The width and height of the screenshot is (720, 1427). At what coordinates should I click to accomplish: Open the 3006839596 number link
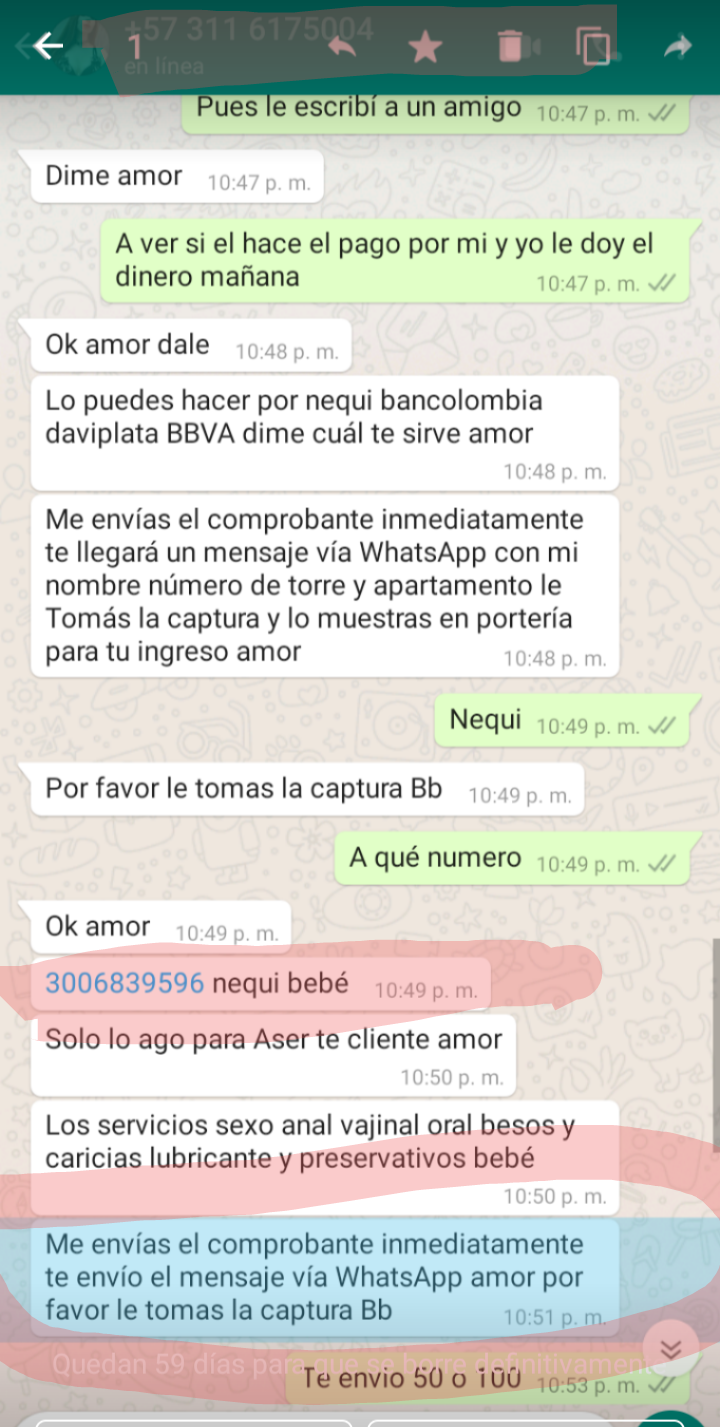pyautogui.click(x=125, y=983)
